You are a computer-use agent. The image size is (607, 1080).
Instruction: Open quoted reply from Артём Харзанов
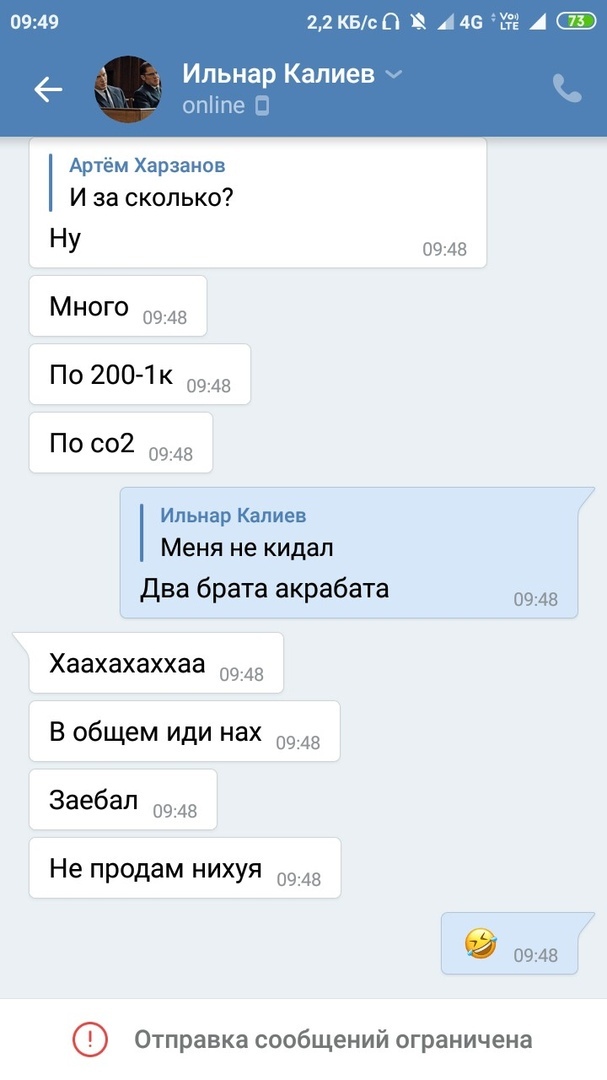click(150, 182)
